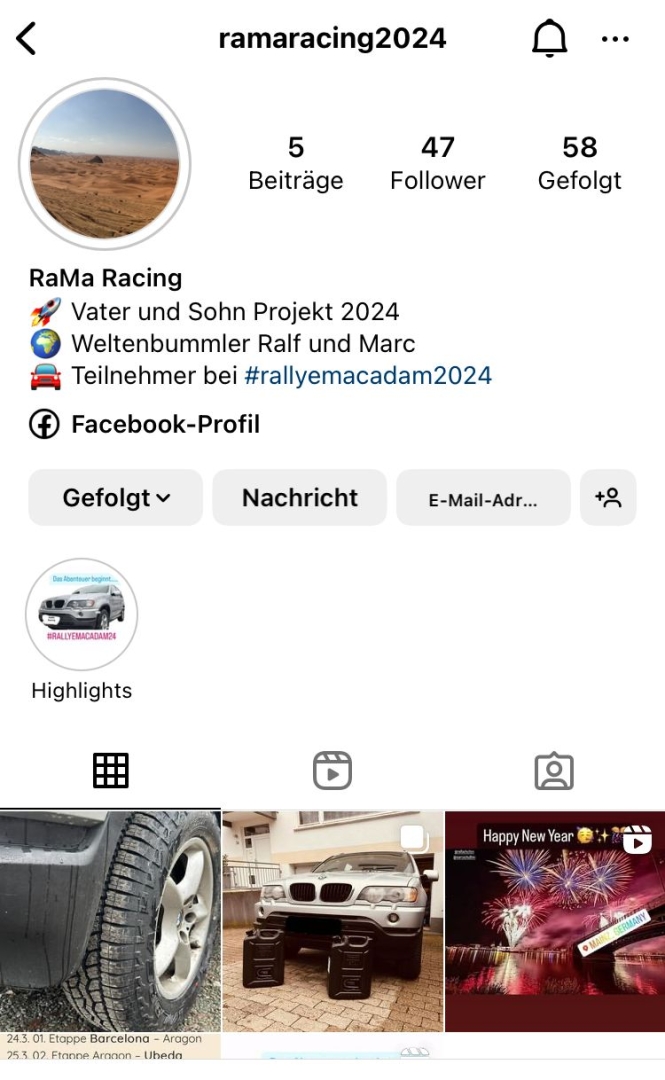Screen dimensions: 665x1080
Task: View the profile picture with desert
Action: click(105, 164)
